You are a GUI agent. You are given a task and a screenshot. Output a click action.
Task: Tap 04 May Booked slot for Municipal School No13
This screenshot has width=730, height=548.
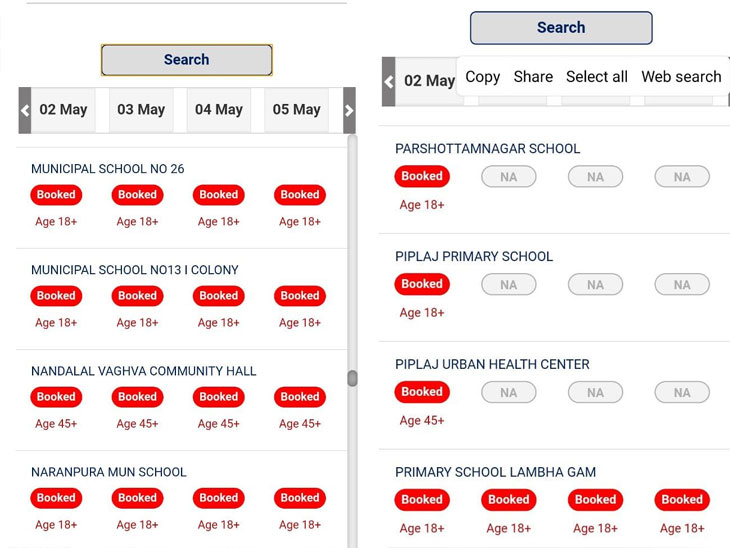218,296
